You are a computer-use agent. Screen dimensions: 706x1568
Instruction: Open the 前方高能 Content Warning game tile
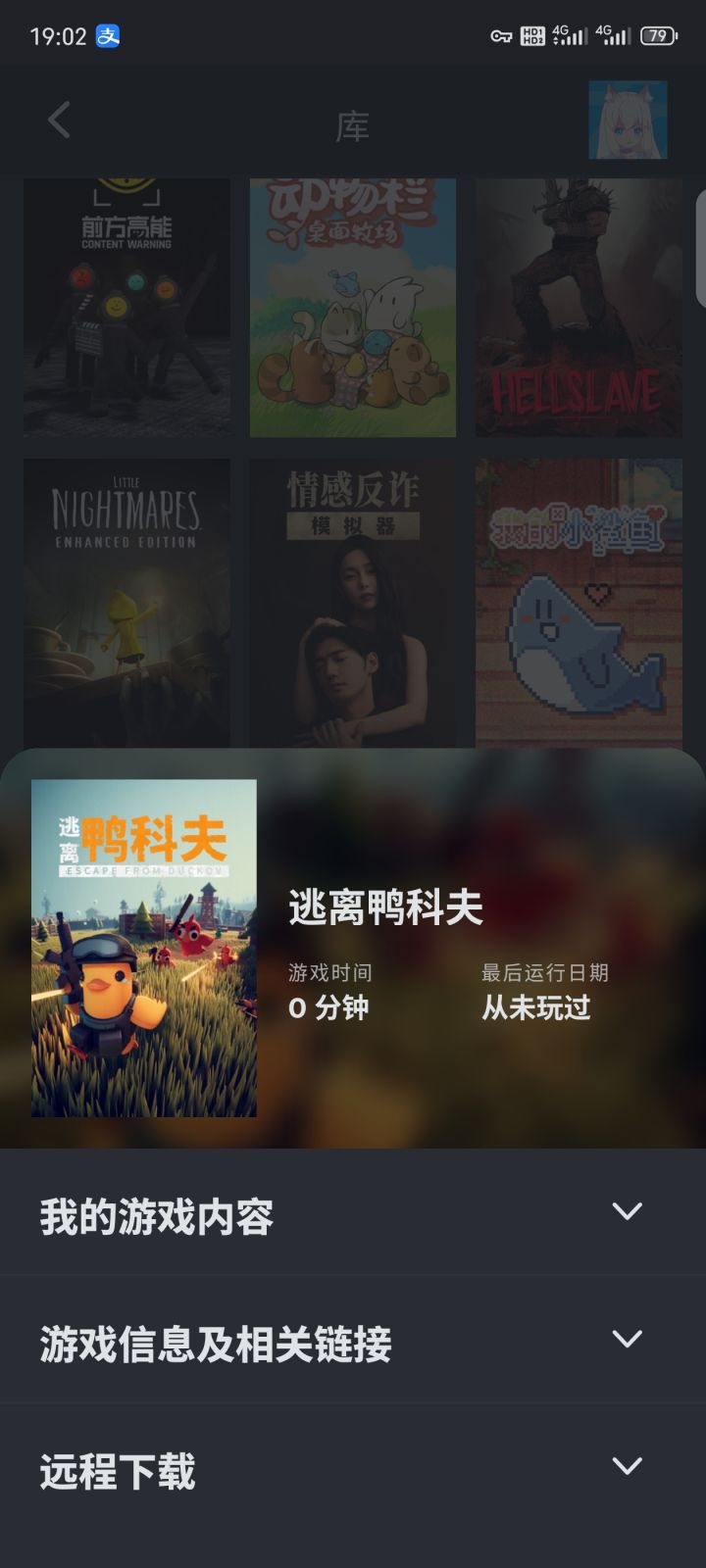126,308
